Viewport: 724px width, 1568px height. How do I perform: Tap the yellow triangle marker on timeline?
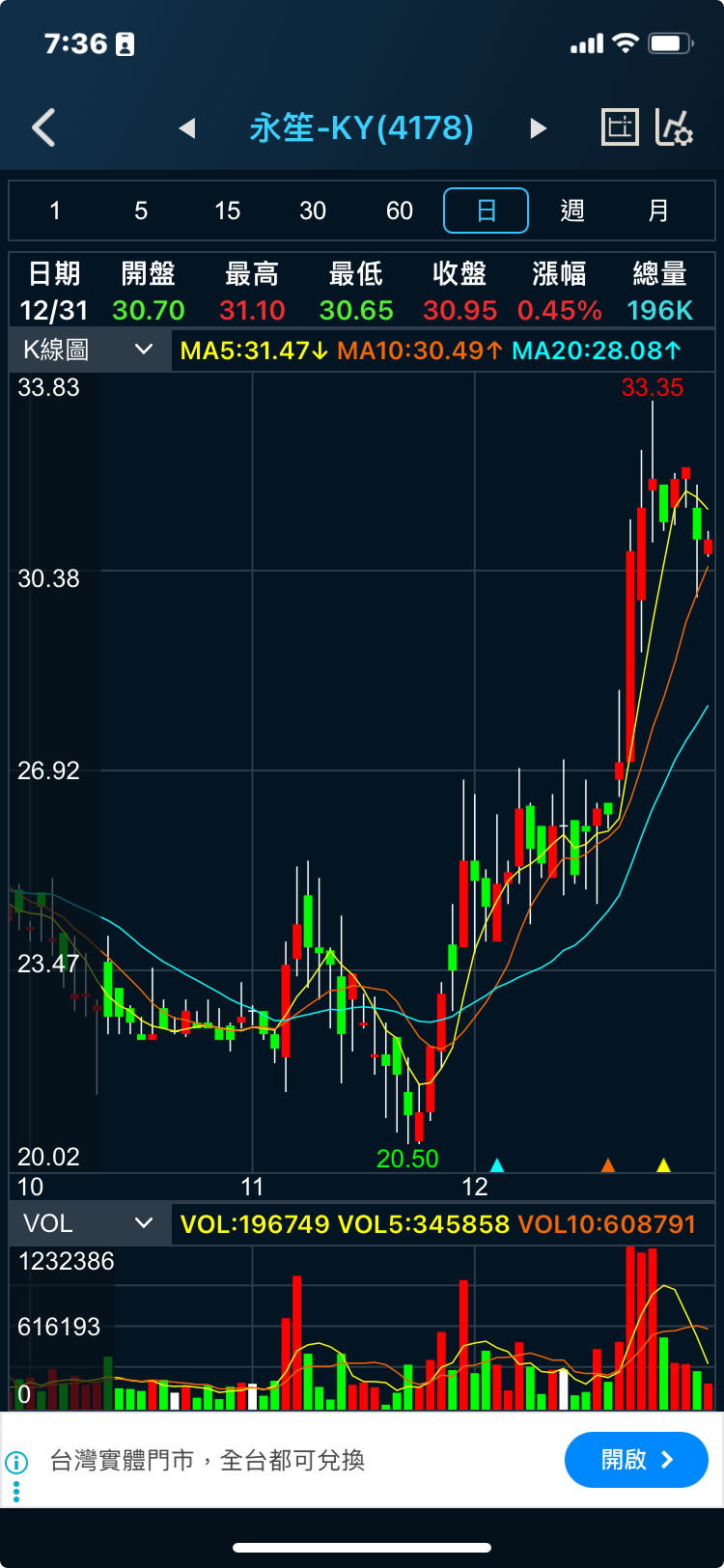pos(663,1165)
